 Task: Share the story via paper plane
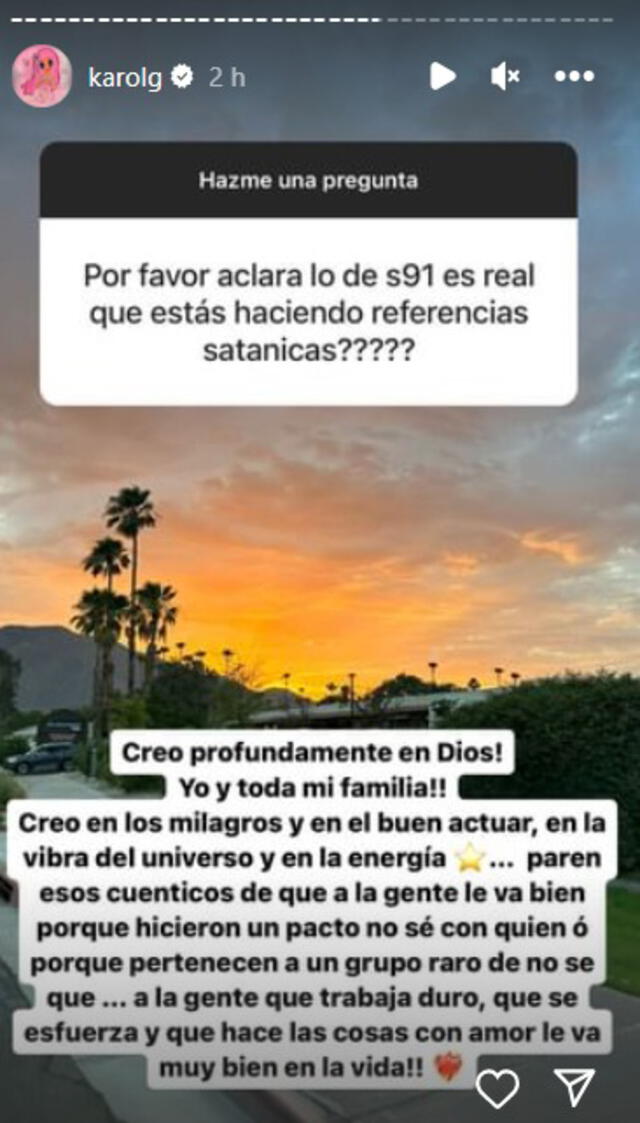[574, 1087]
